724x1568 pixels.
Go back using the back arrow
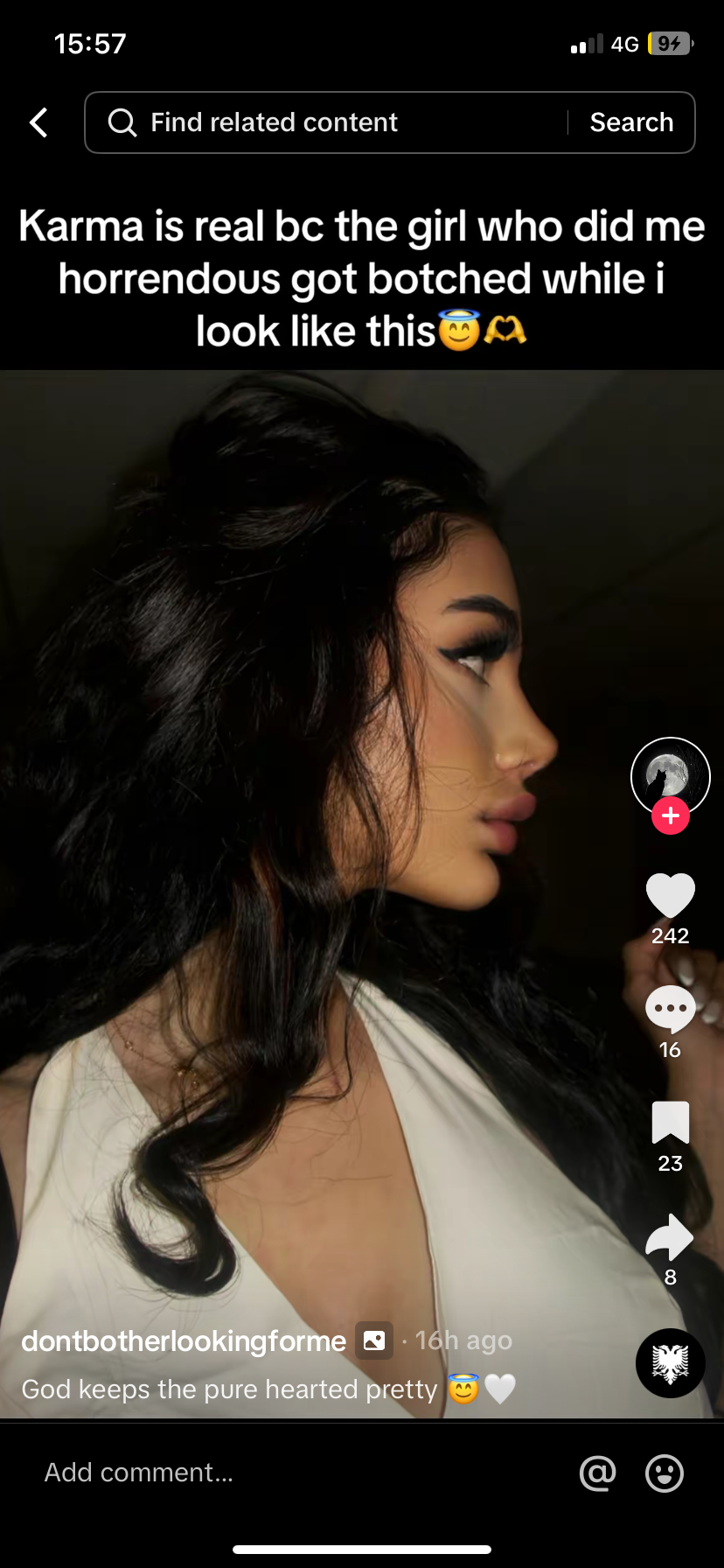(x=38, y=122)
